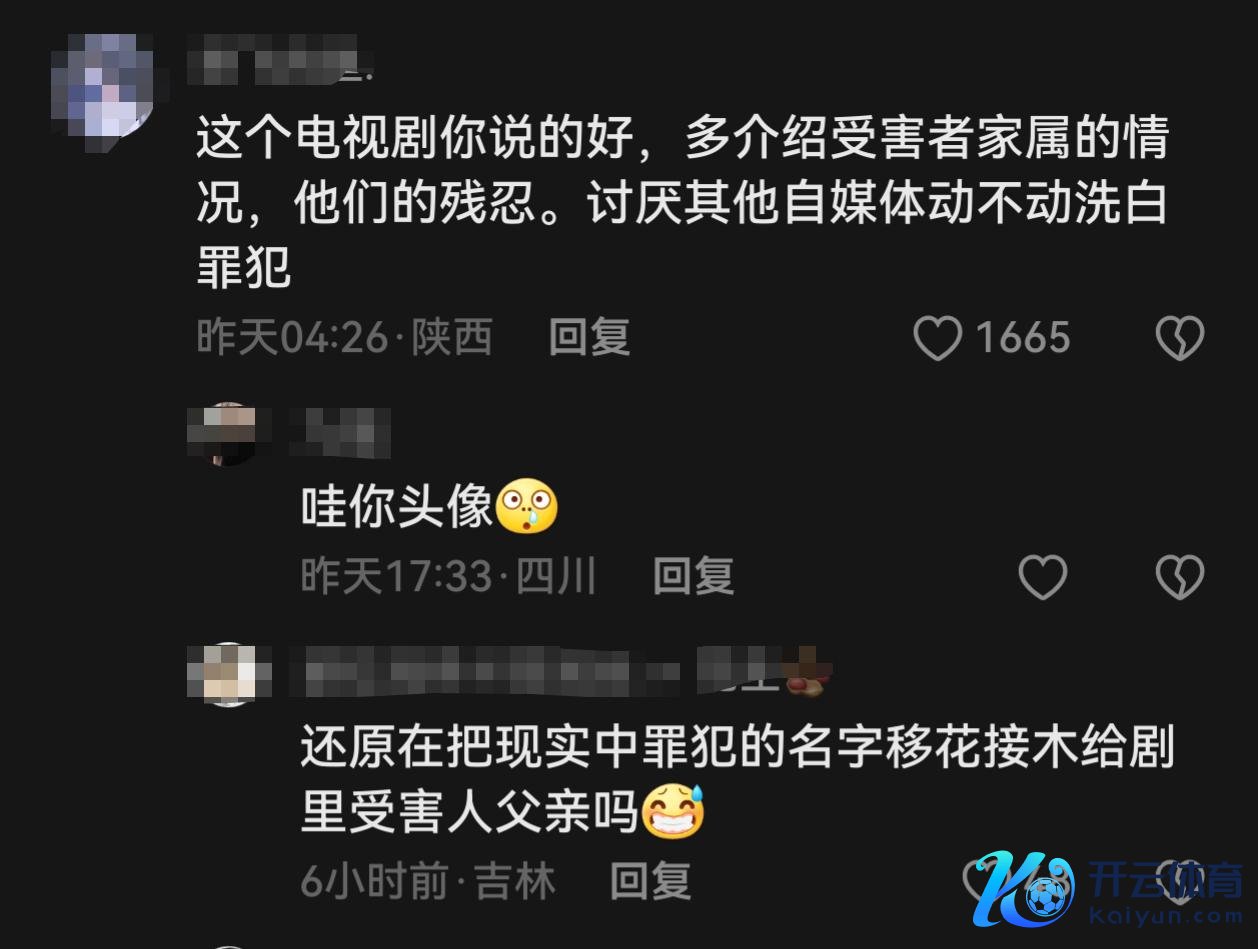Dislike the reply 哇你头像
This screenshot has height=949, width=1258.
pos(1180,577)
